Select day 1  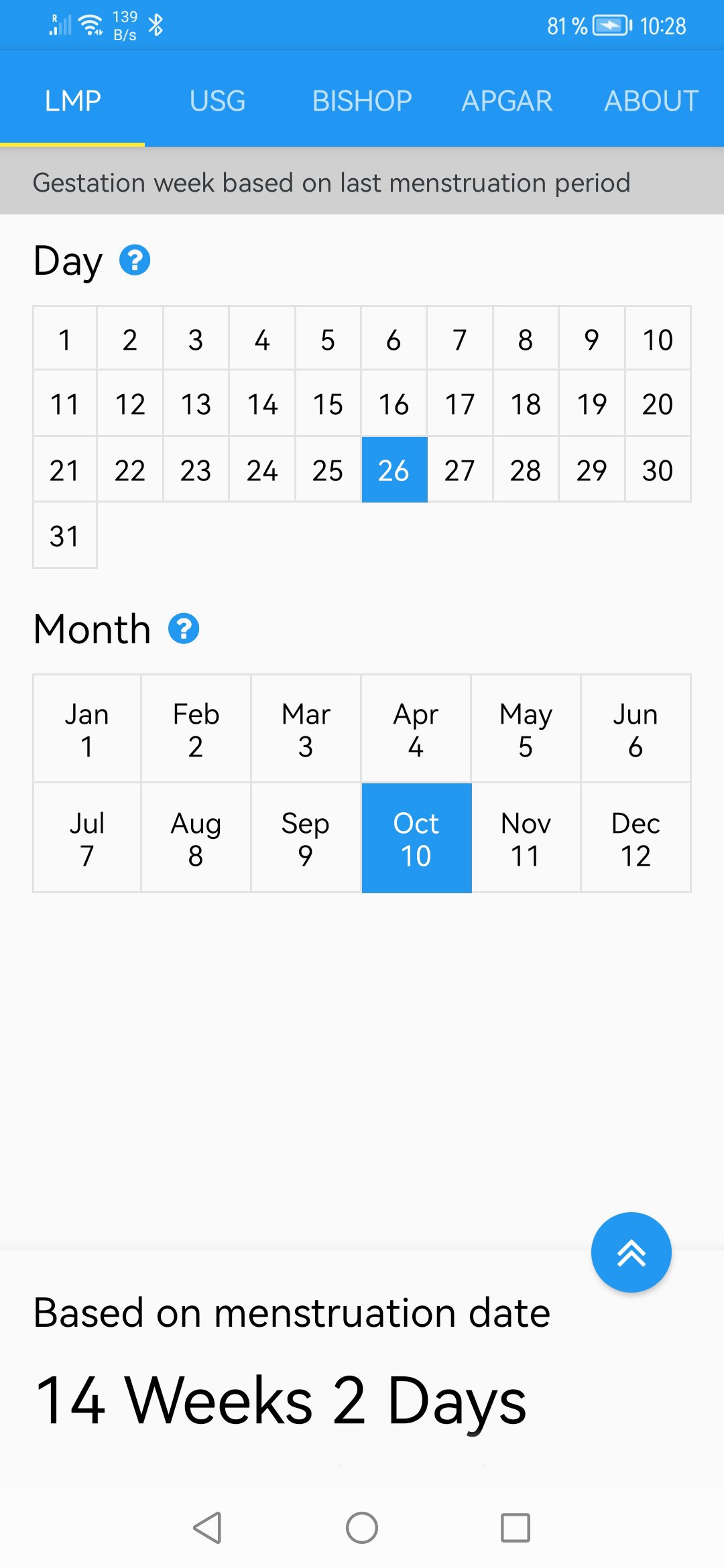pyautogui.click(x=65, y=340)
